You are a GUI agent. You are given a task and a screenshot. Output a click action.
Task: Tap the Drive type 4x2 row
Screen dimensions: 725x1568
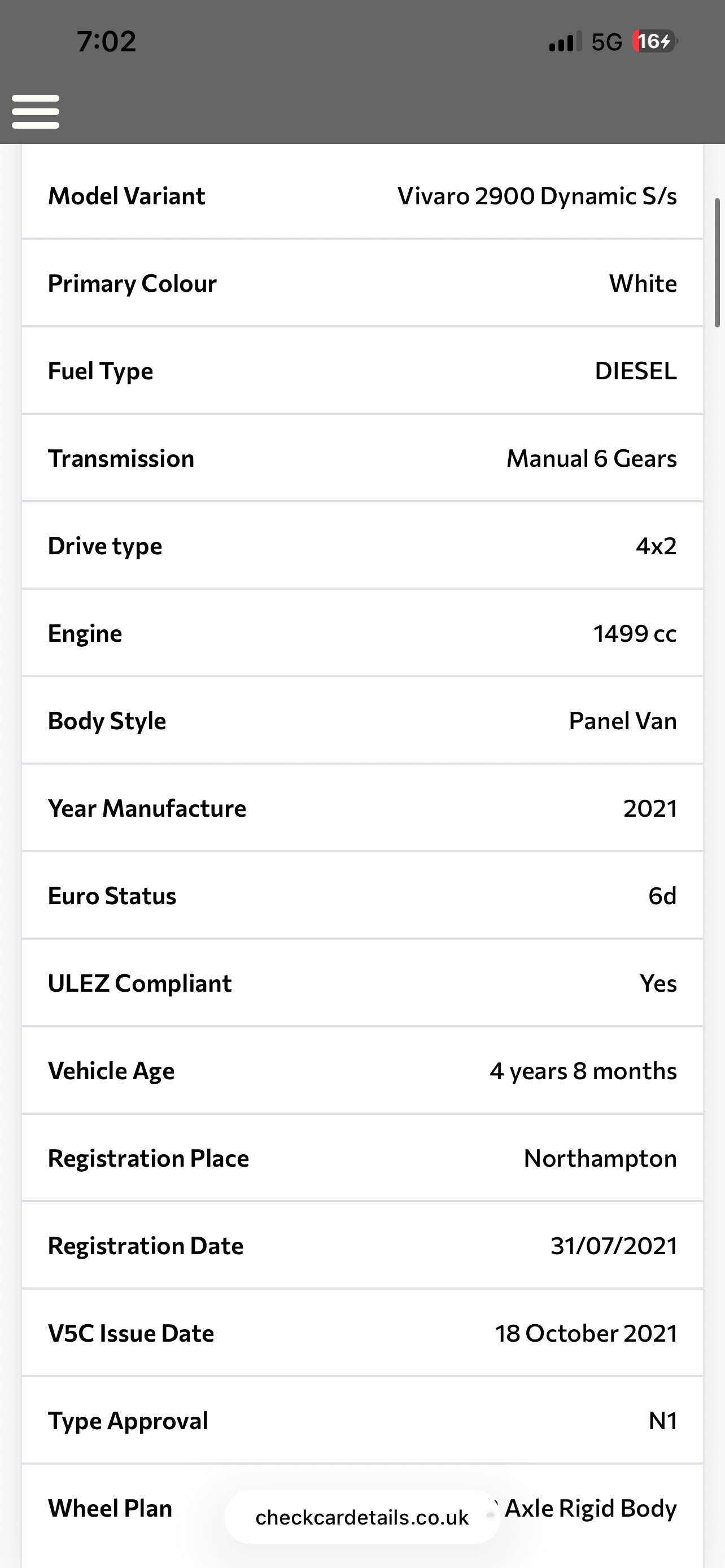362,545
